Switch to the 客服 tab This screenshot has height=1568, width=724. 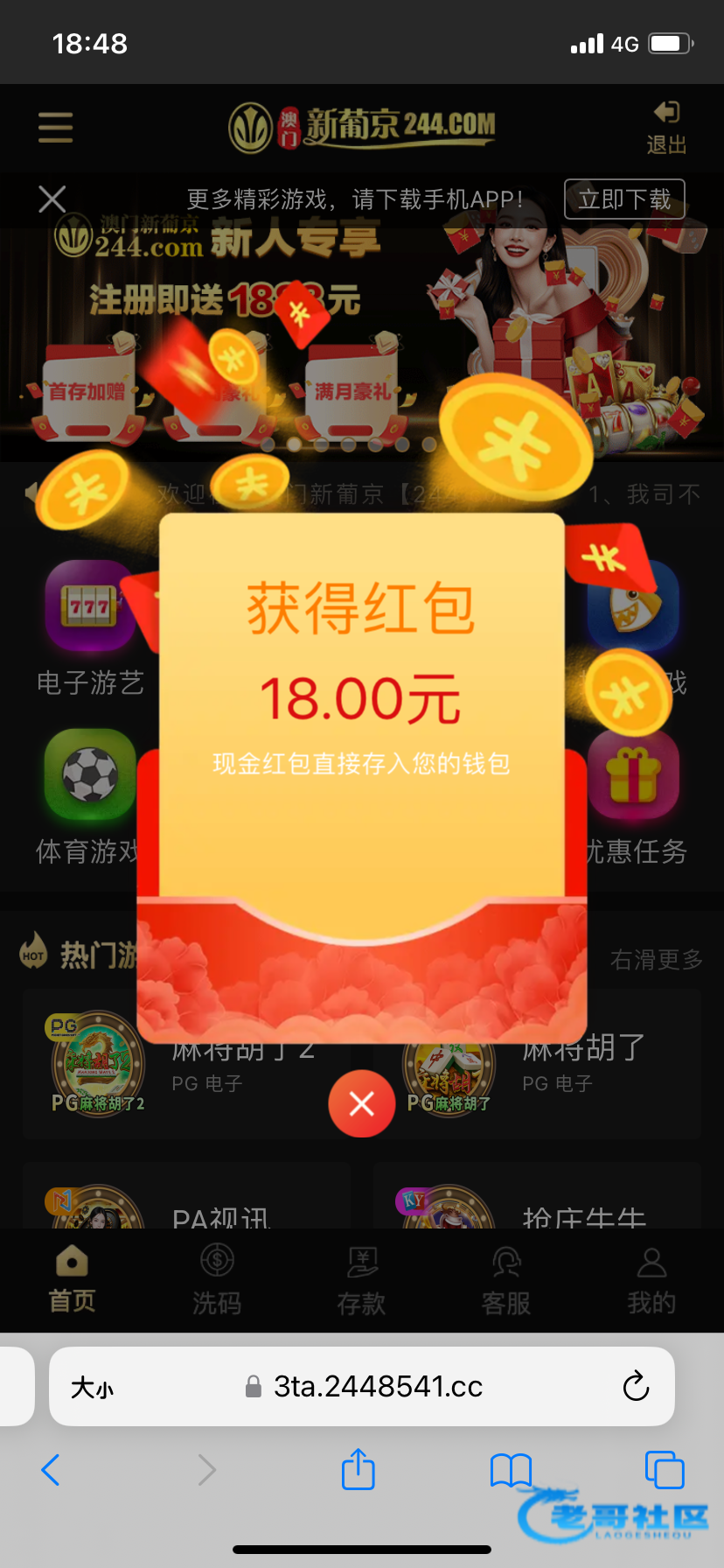click(506, 1279)
